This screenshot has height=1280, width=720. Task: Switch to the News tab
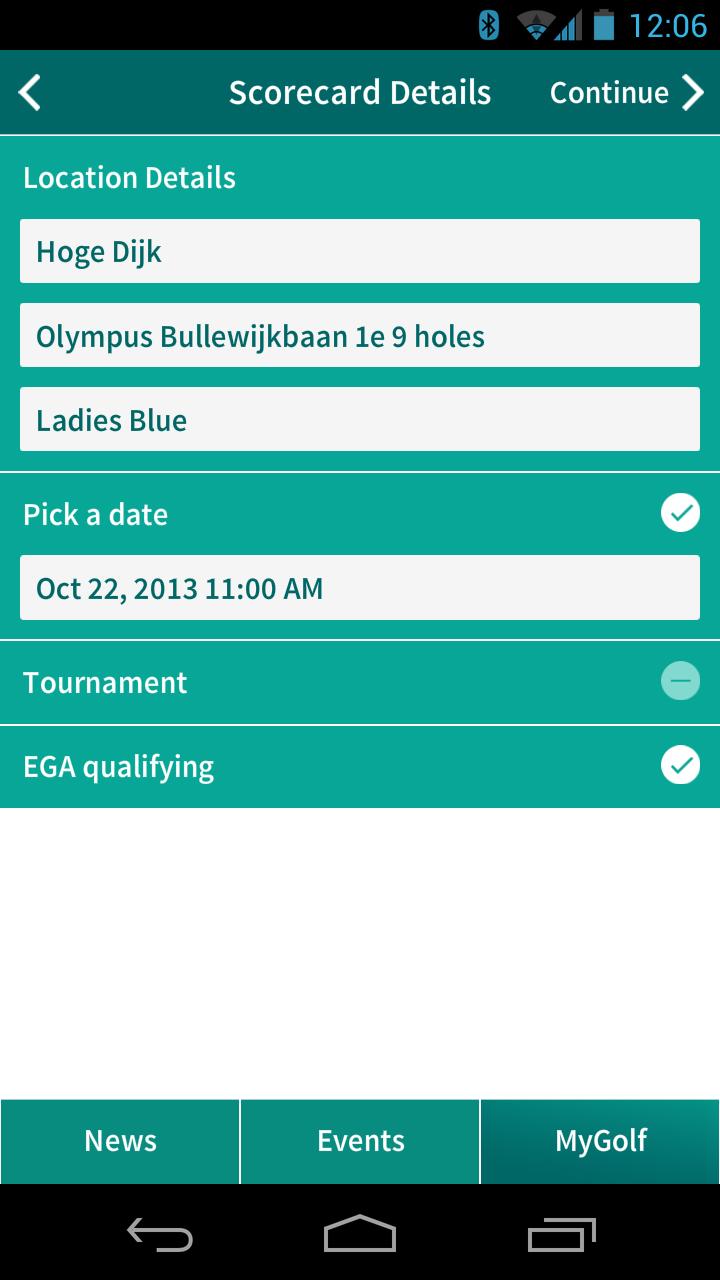(x=120, y=1141)
